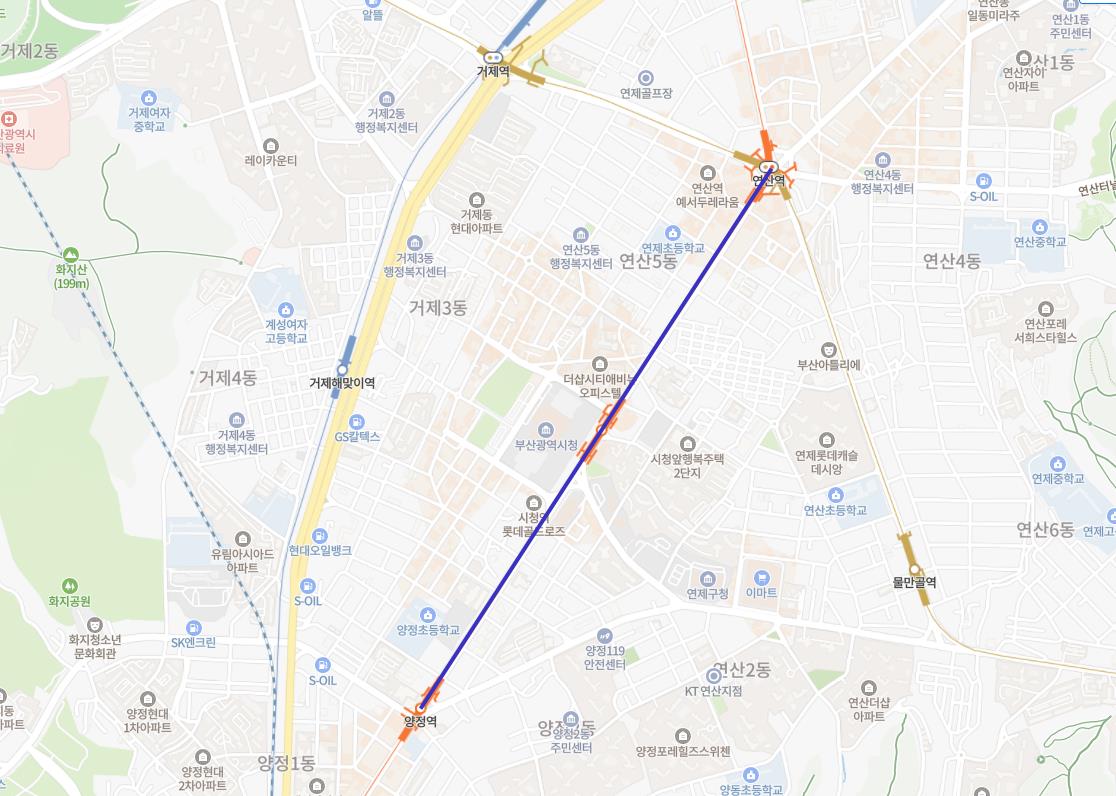Tap the 양정역 station marker
1116x796 pixels.
pyautogui.click(x=421, y=708)
